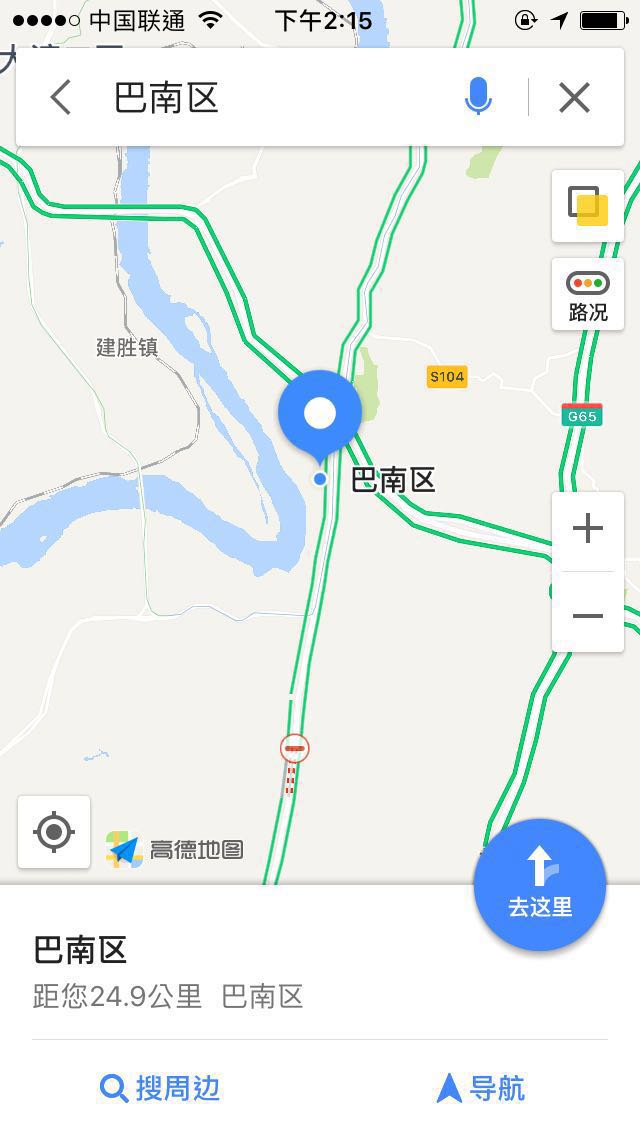Tap the 巴南区 search field
Image resolution: width=640 pixels, height=1136 pixels.
coord(280,98)
